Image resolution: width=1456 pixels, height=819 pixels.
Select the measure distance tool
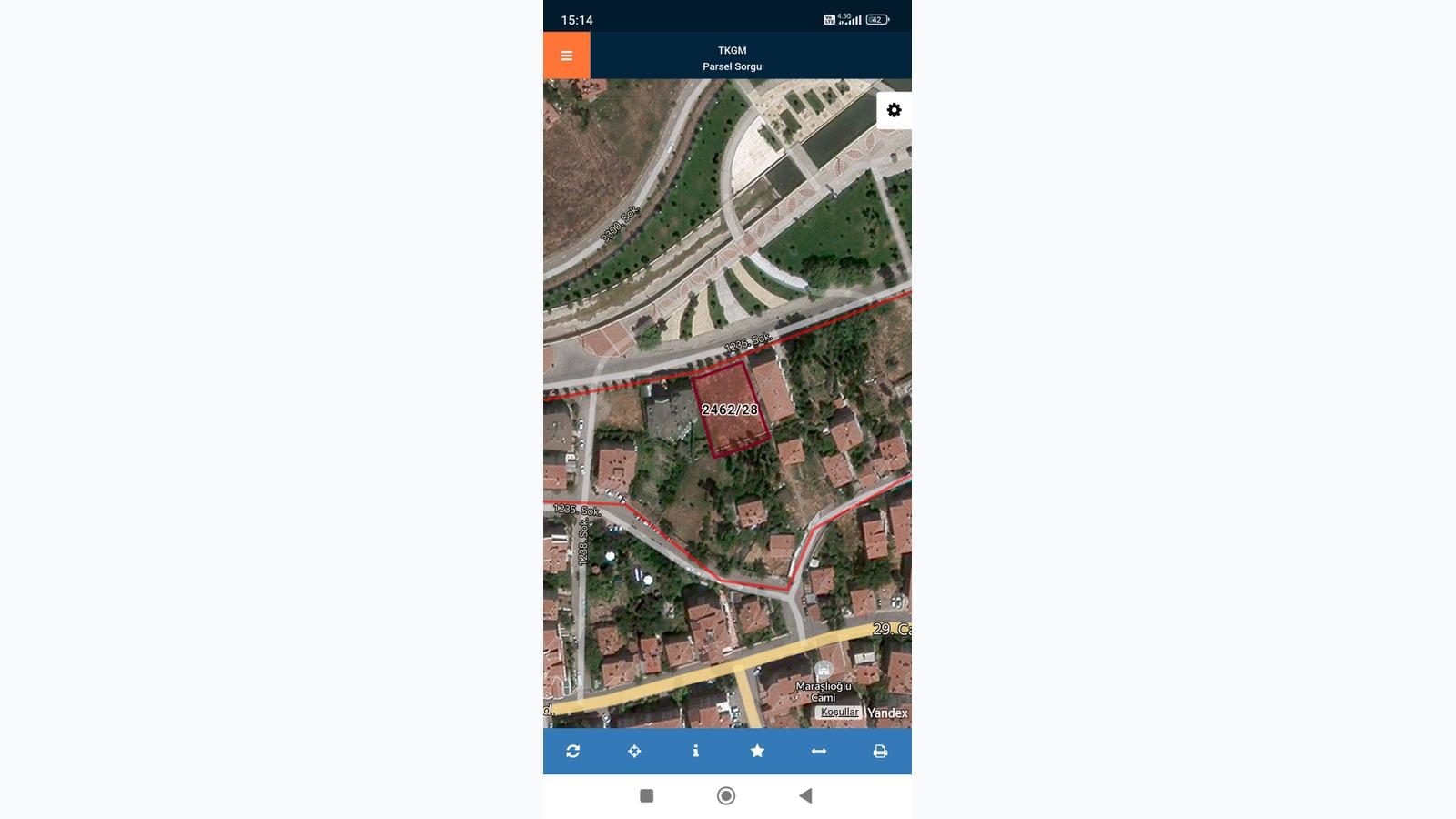(818, 752)
